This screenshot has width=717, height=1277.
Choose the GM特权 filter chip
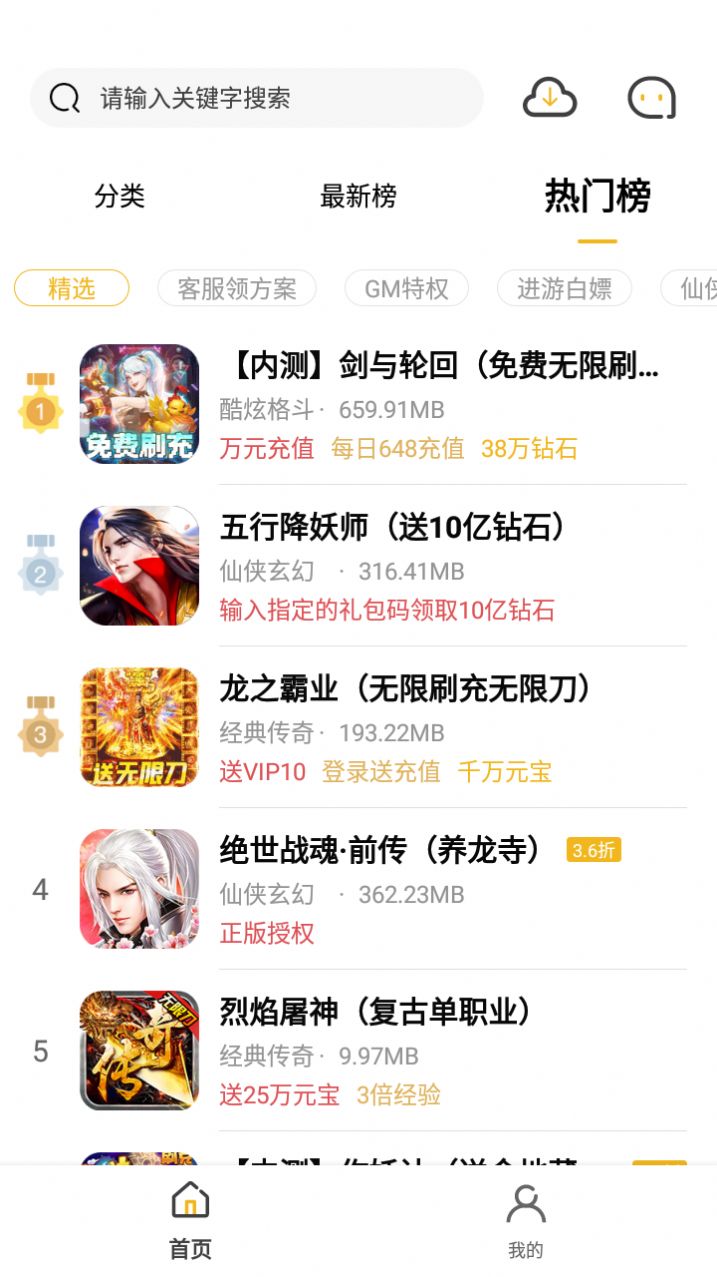406,289
